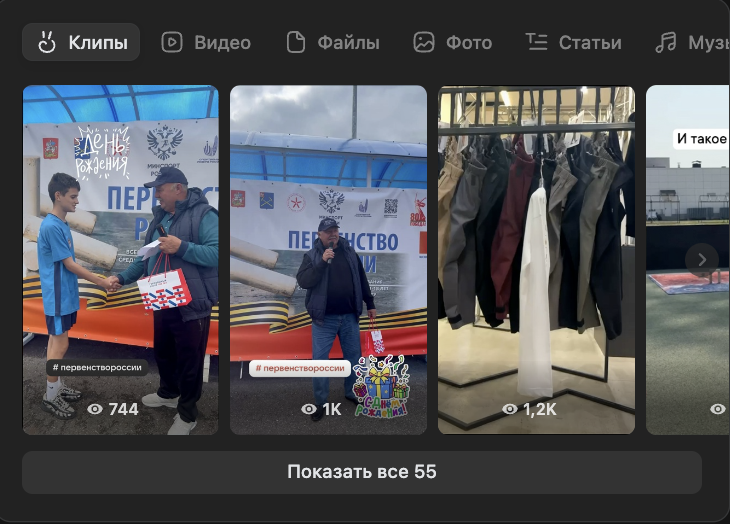The image size is (730, 524).
Task: Tap Показать все 55 button
Action: pos(362,472)
